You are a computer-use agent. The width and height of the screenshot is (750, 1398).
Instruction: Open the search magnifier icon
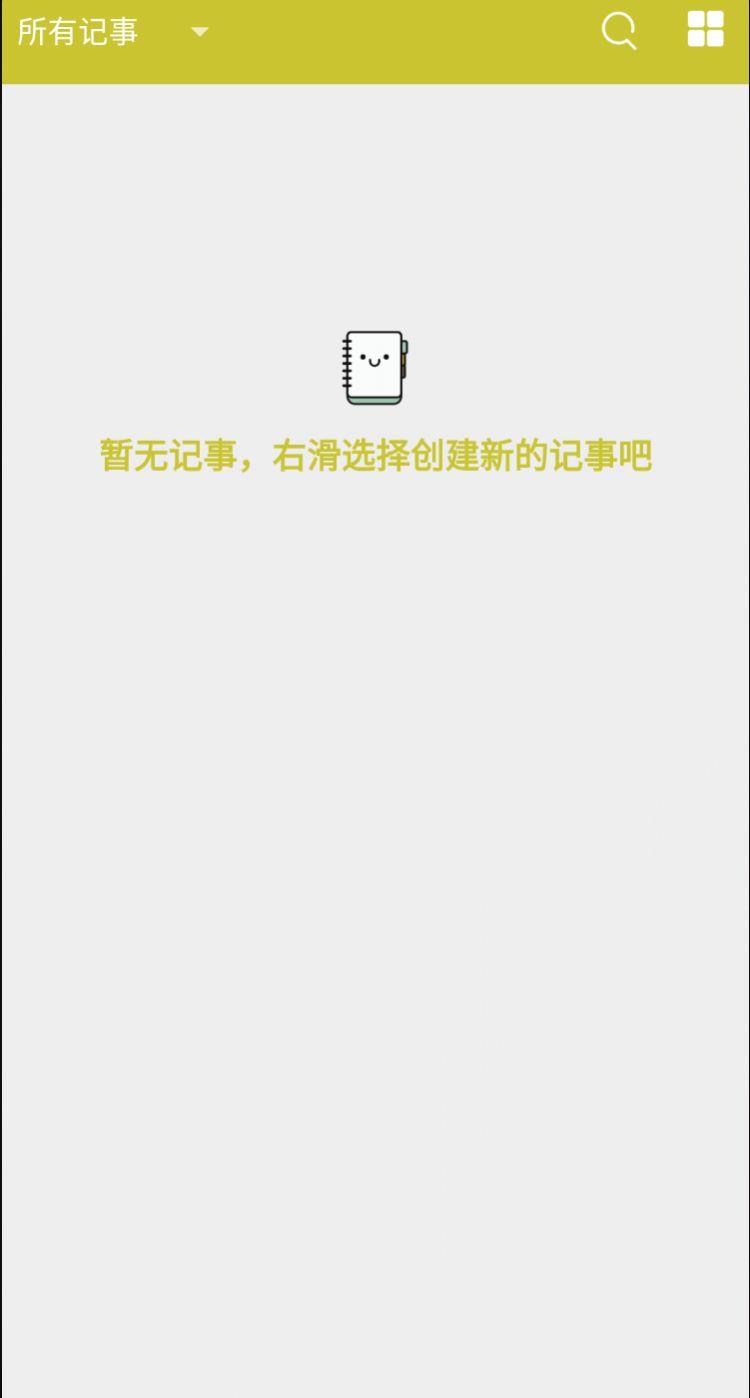click(619, 30)
